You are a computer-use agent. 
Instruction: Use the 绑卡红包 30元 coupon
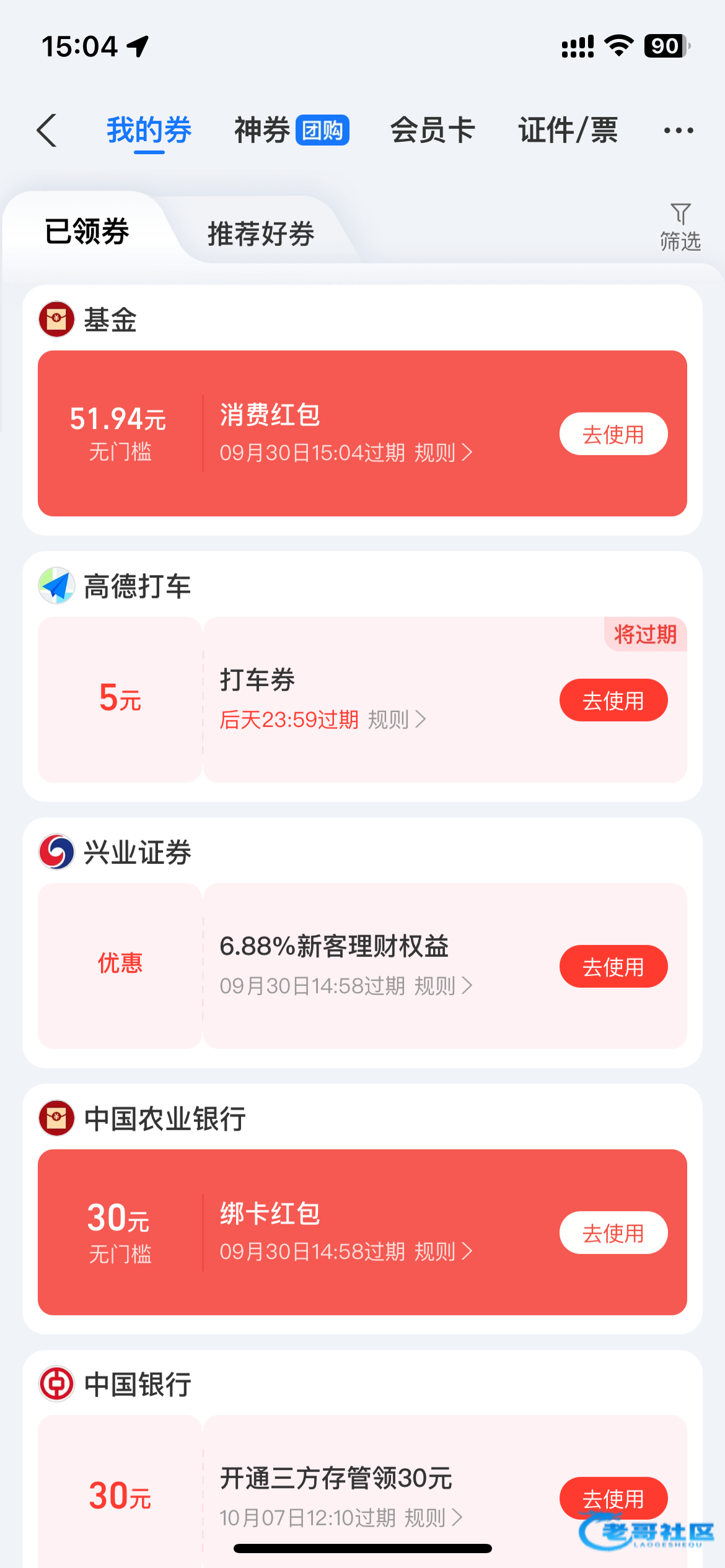pos(613,1233)
